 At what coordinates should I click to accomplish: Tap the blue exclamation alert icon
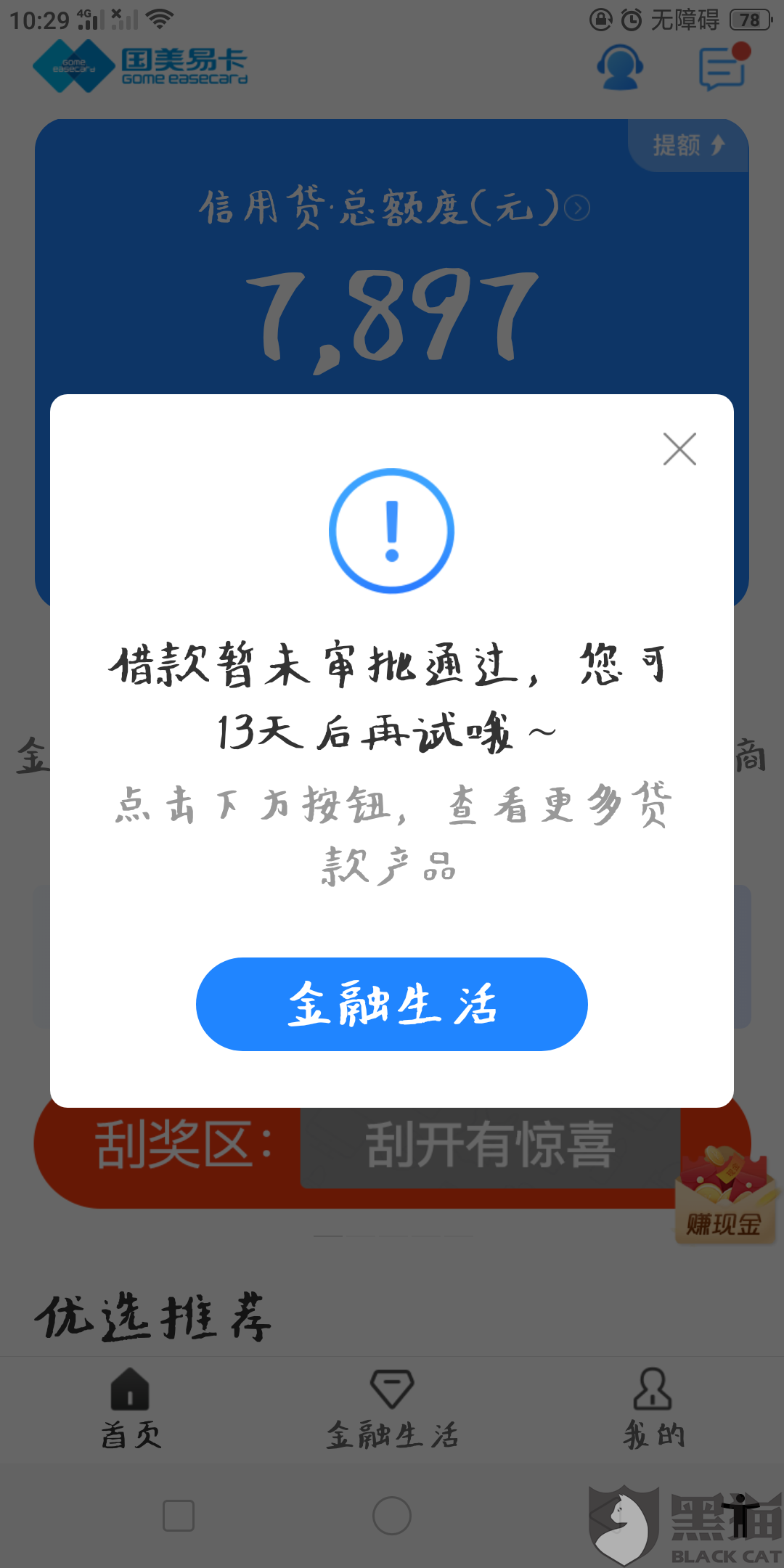(391, 528)
